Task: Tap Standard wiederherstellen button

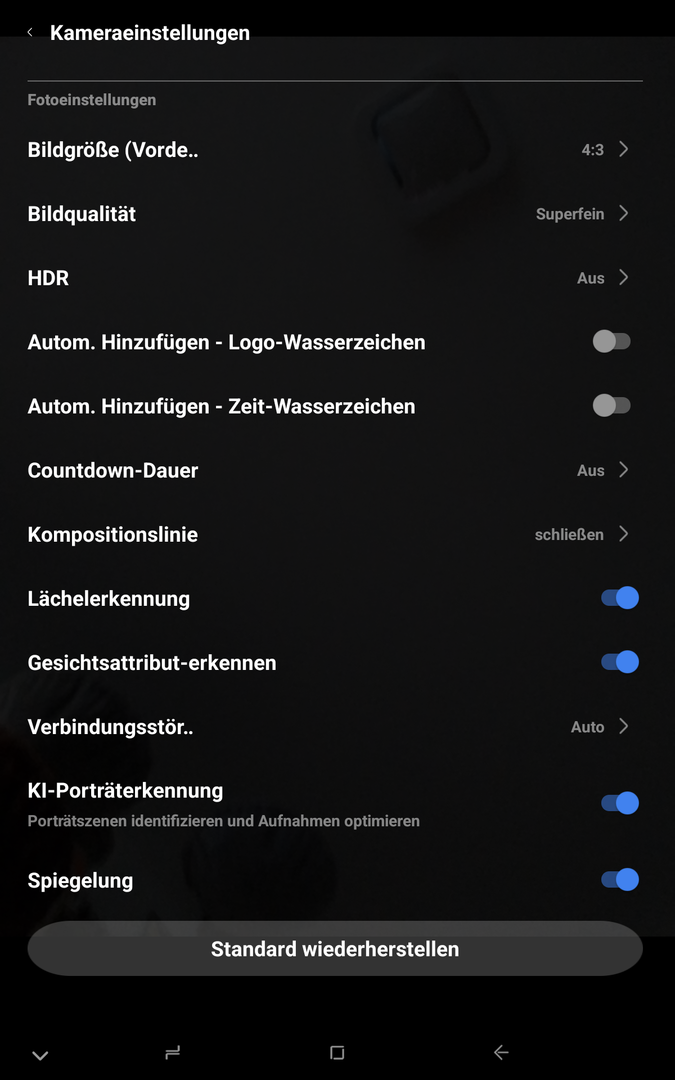Action: (x=334, y=949)
